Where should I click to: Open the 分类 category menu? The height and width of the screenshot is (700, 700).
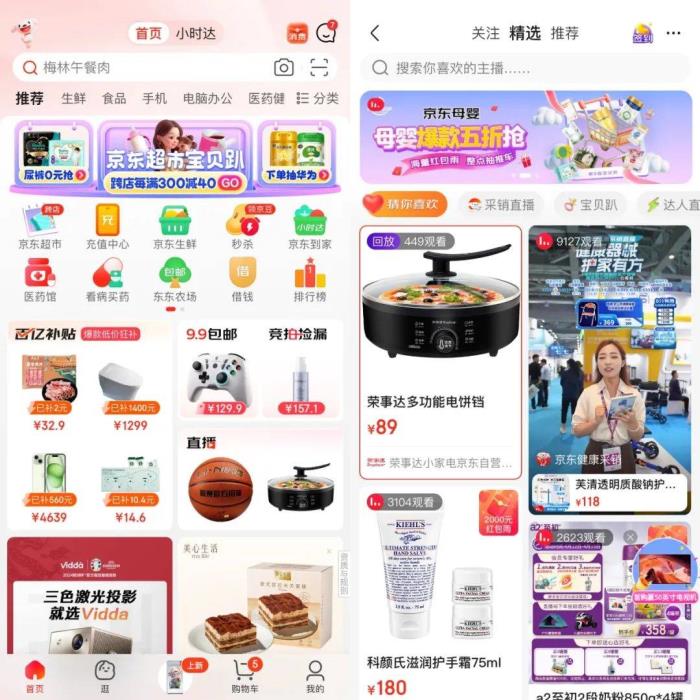[316, 98]
